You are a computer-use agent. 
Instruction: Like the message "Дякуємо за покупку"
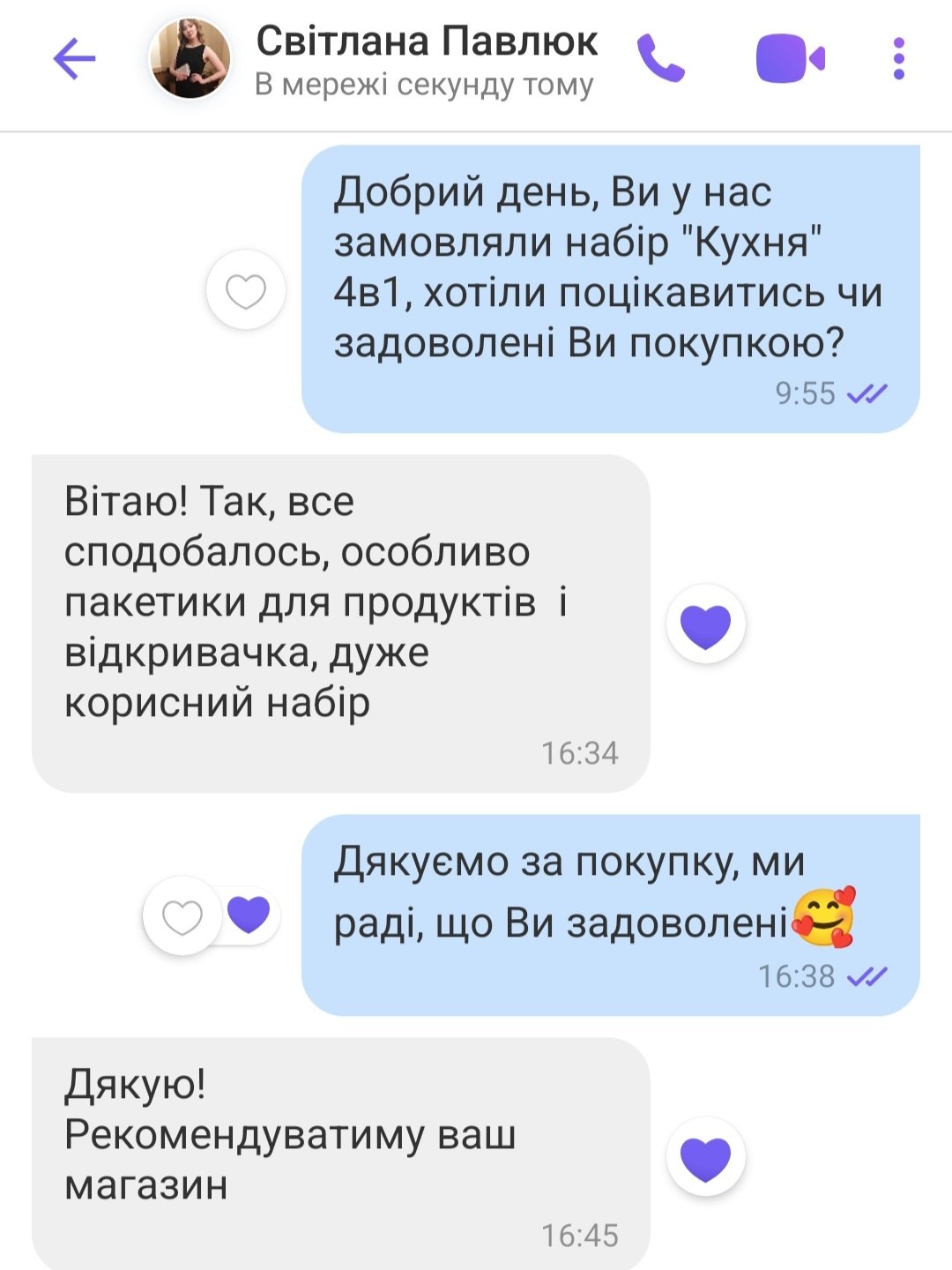[183, 918]
